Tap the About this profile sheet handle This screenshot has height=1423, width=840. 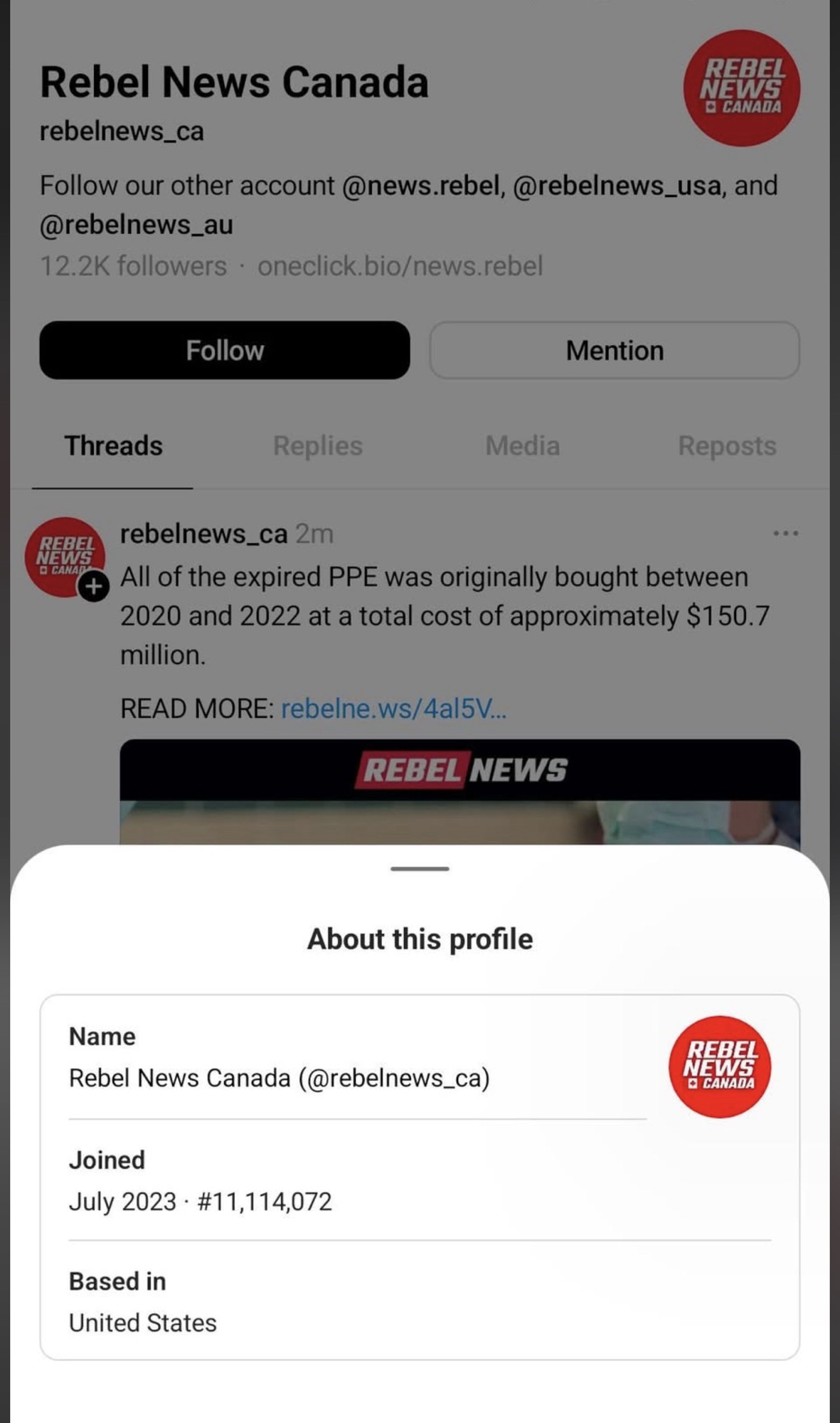tap(420, 869)
